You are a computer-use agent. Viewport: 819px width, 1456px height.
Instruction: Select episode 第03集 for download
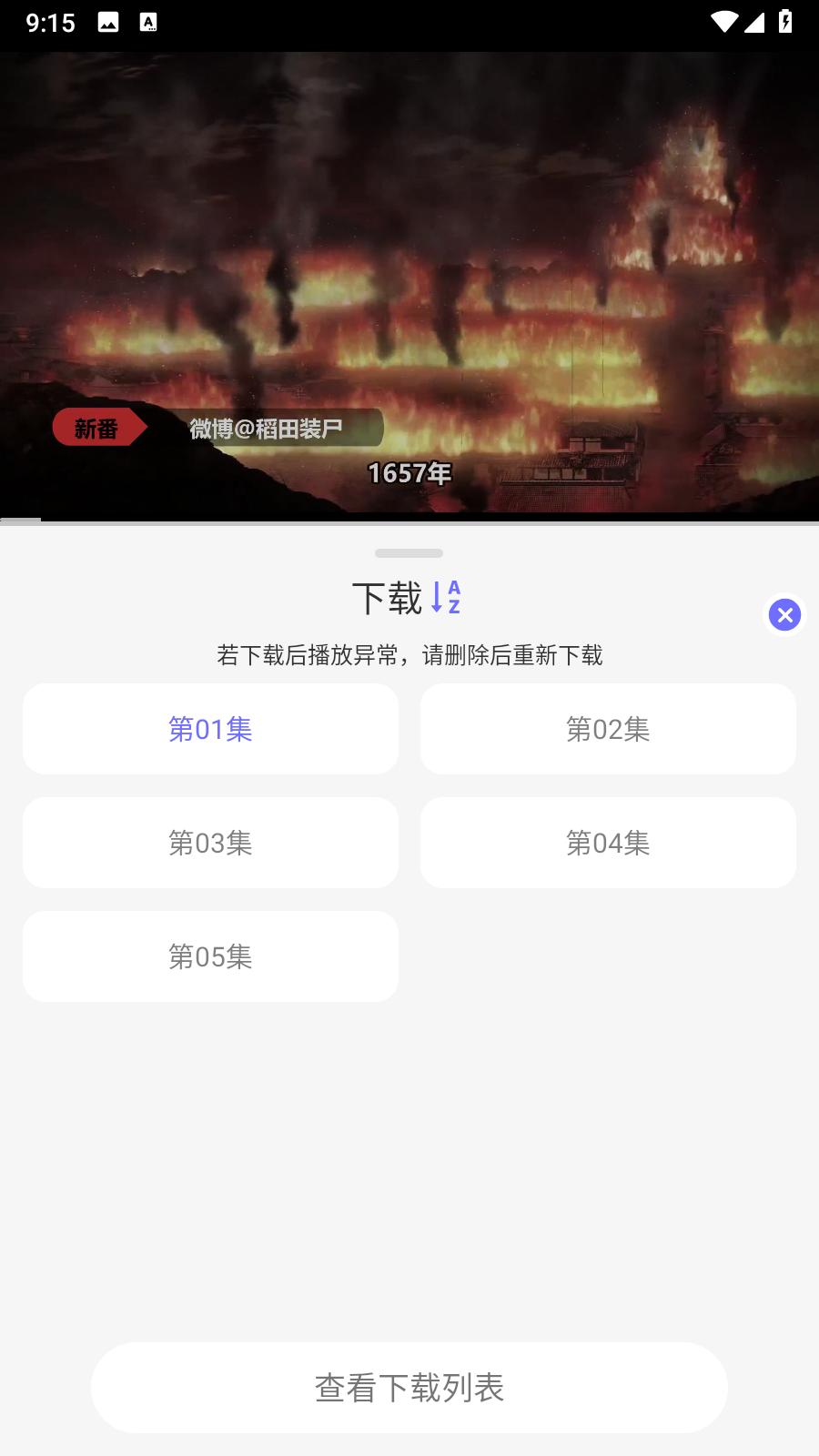[210, 842]
